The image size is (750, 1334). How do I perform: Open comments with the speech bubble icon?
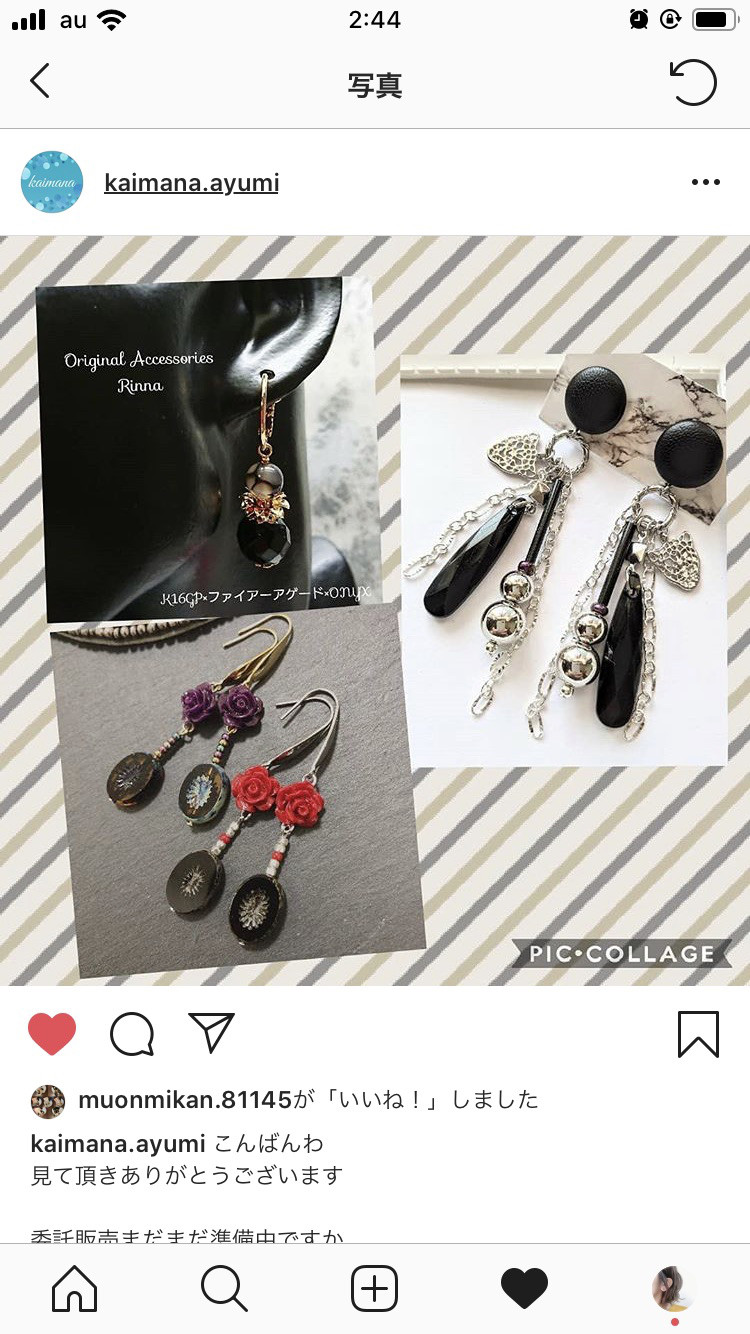pyautogui.click(x=132, y=1034)
